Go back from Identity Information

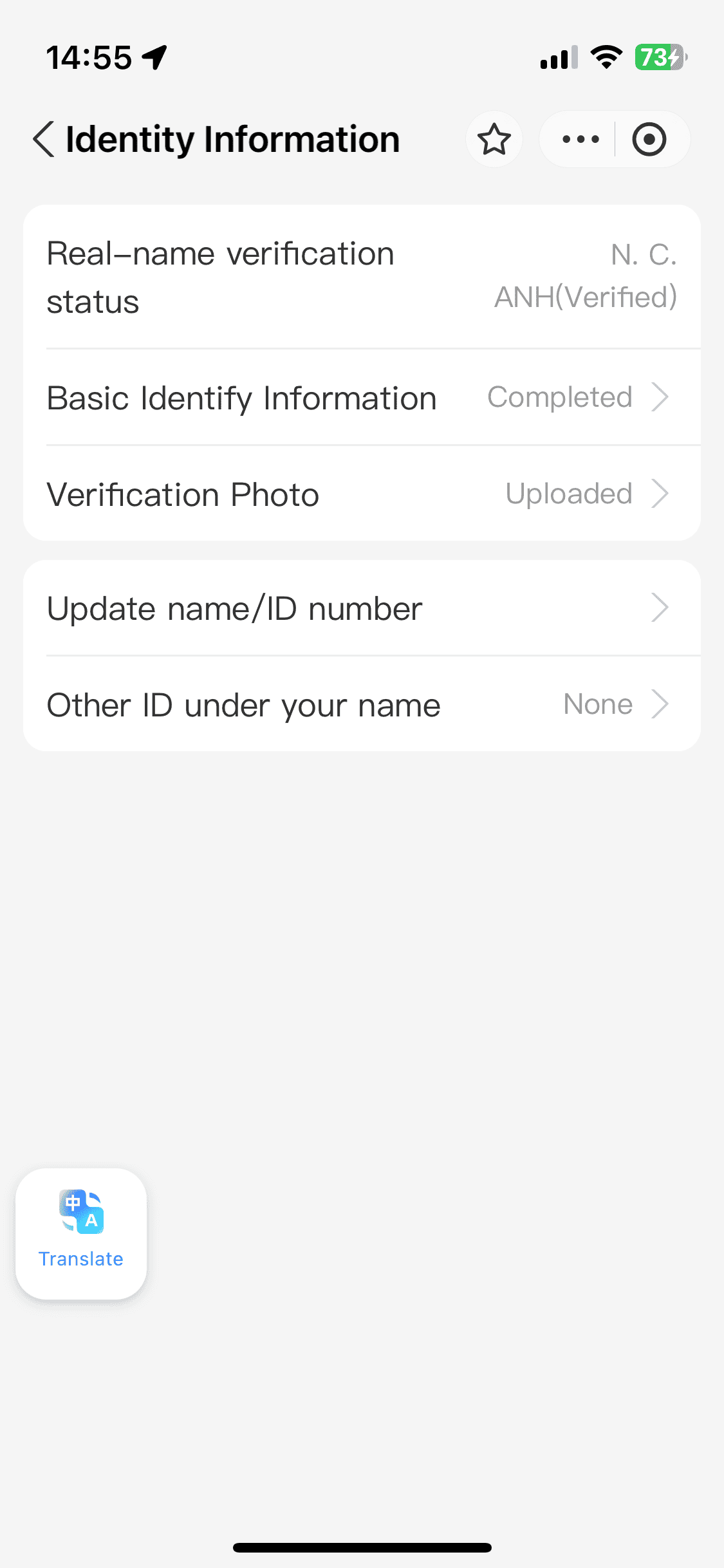coord(44,139)
